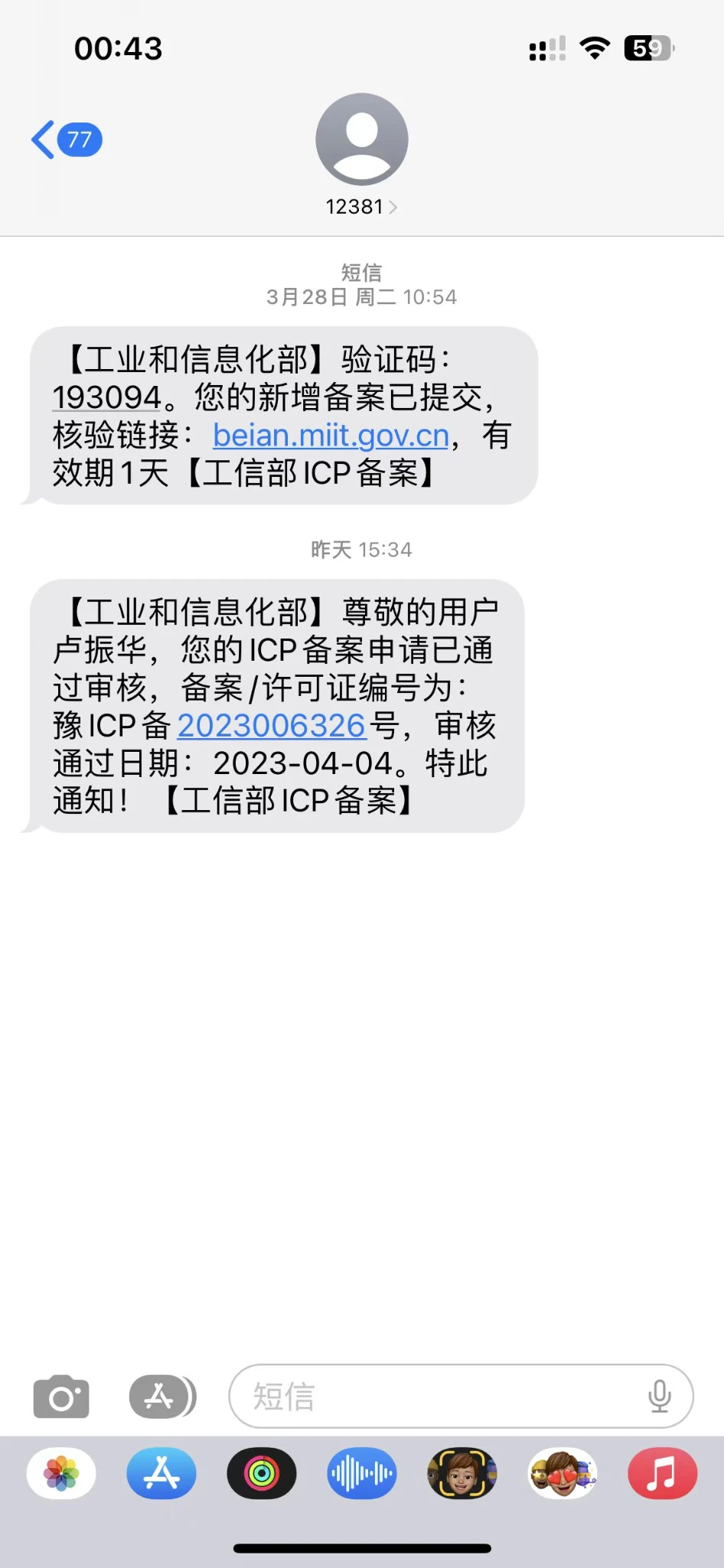Toggle the iMessage apps drawer button
Viewport: 724px width, 1568px height.
162,1396
